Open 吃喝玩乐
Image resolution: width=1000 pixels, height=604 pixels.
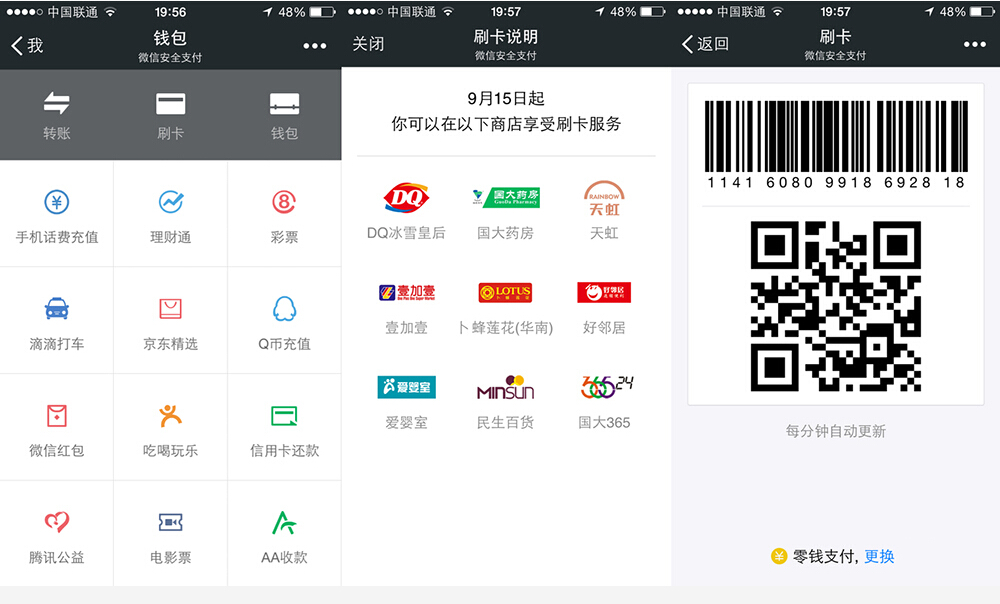(171, 429)
